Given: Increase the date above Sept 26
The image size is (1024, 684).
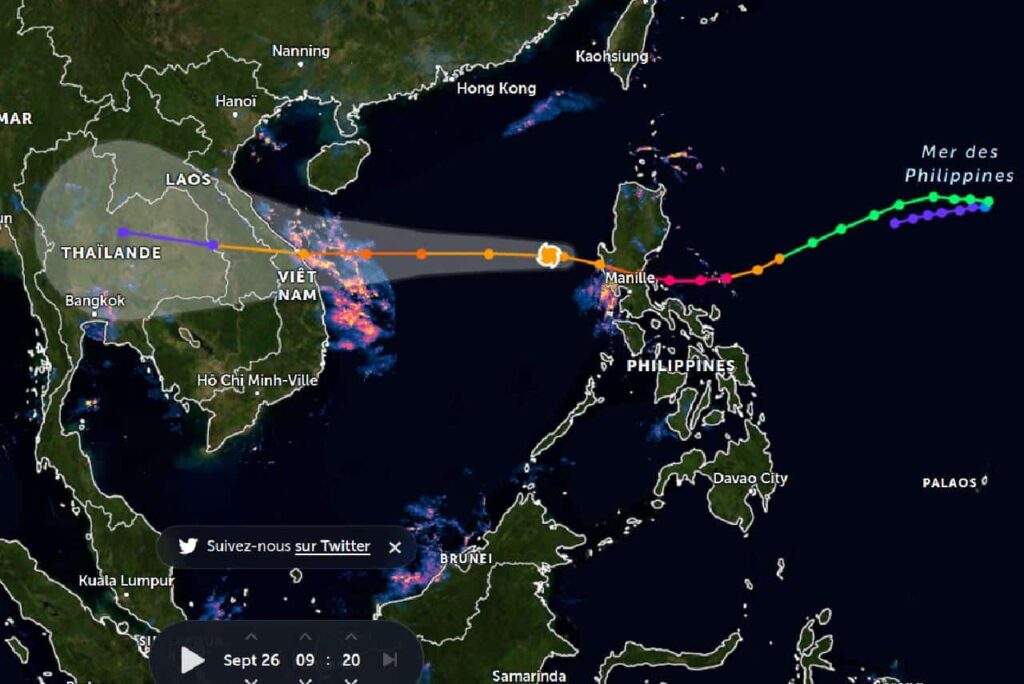Looking at the screenshot, I should [251, 637].
